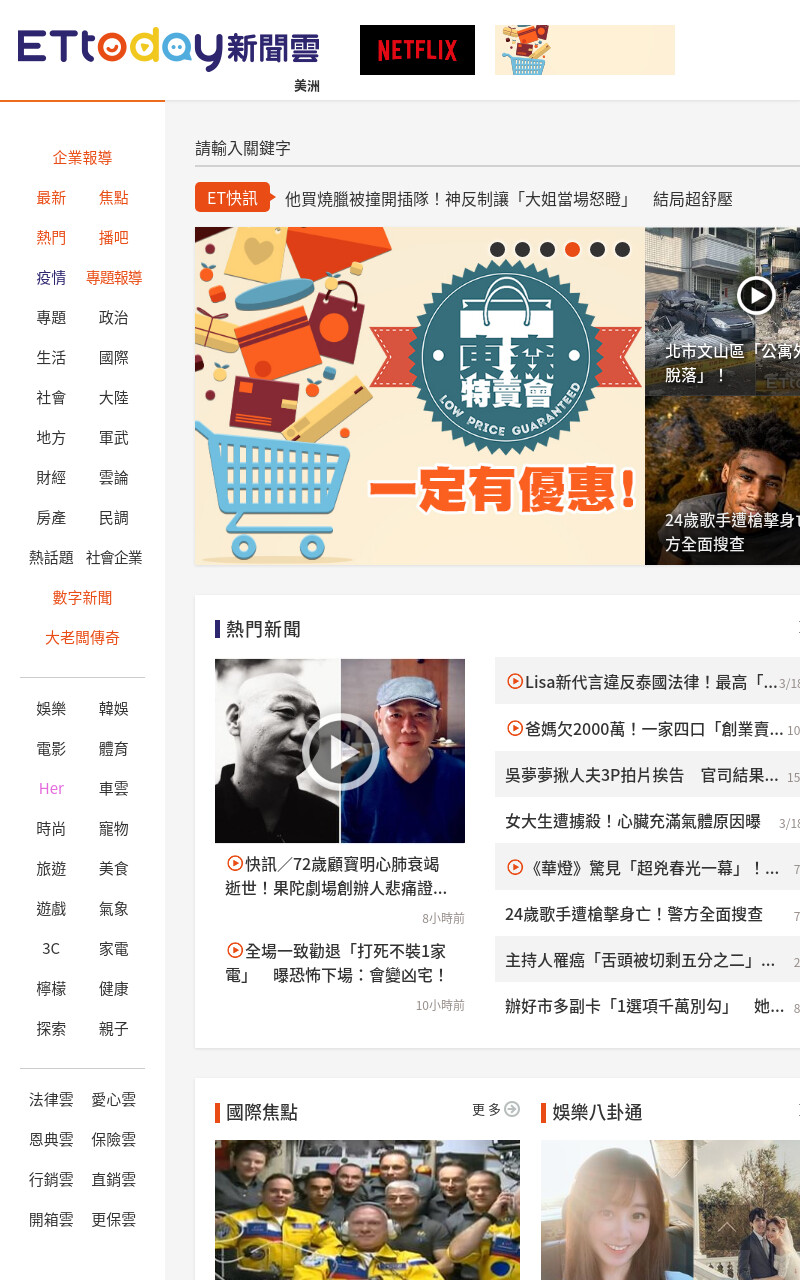Open the 大老闆傳奇 section
Viewport: 800px width, 1280px height.
82,638
